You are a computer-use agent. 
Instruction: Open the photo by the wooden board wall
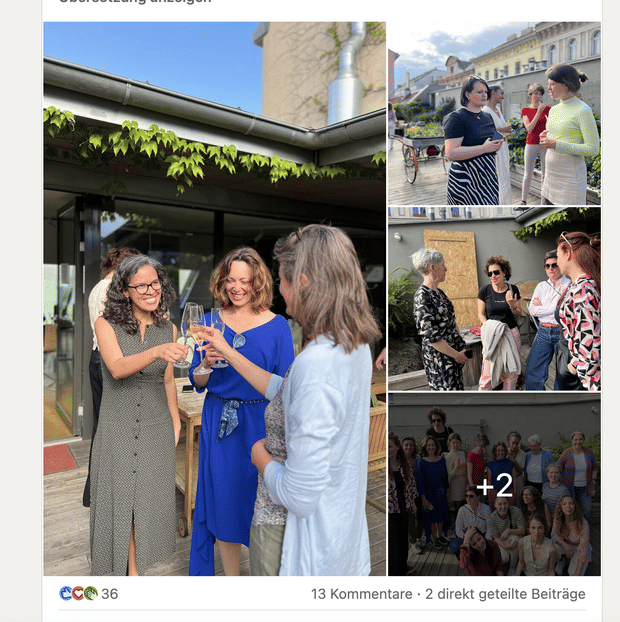click(494, 298)
